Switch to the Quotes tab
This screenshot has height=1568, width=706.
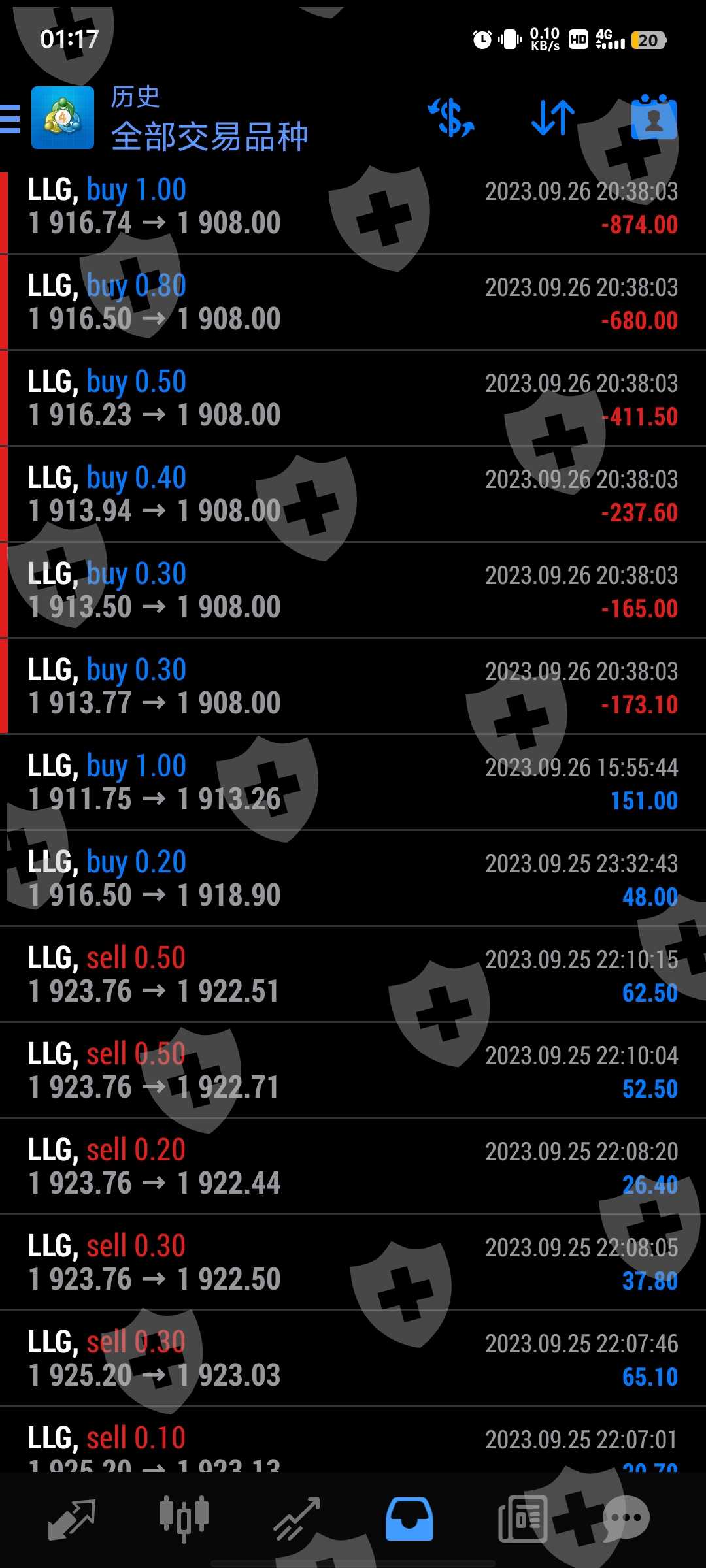72,1519
